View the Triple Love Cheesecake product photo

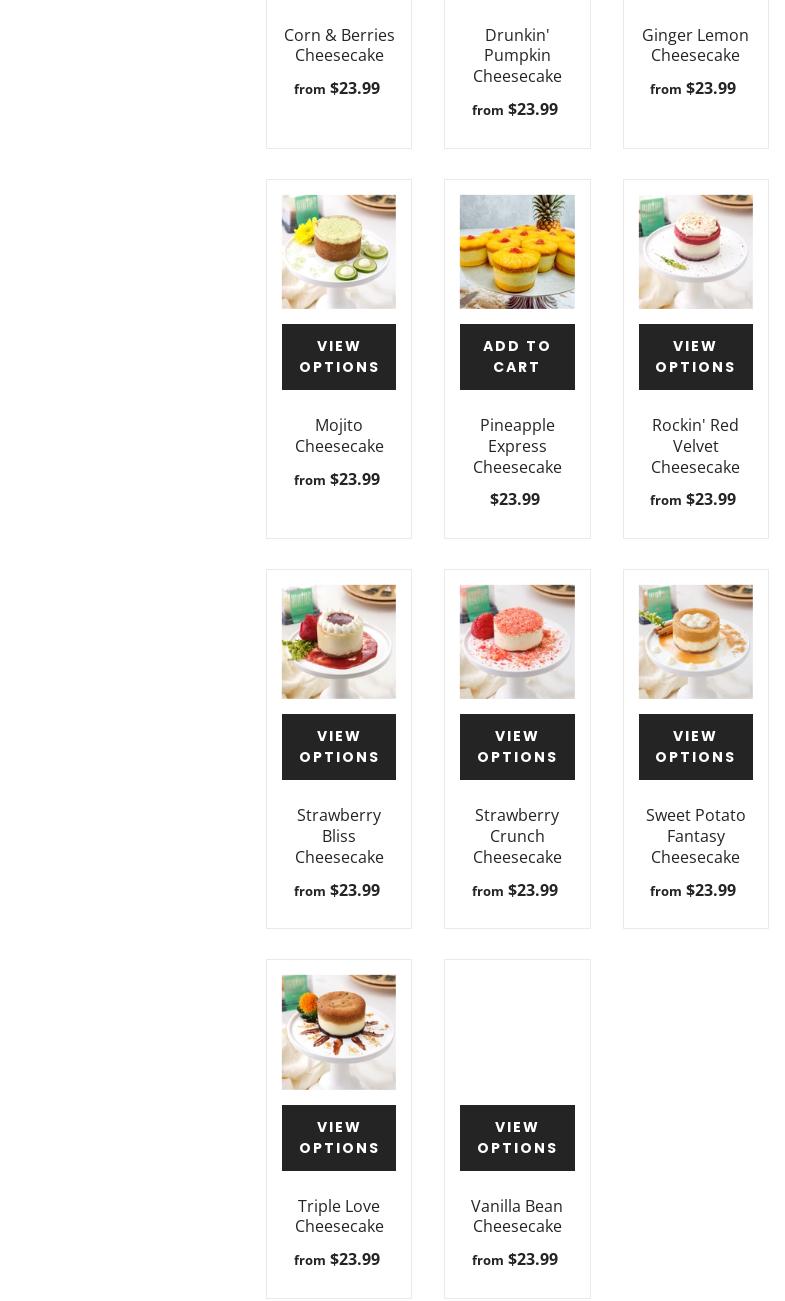click(x=339, y=1032)
